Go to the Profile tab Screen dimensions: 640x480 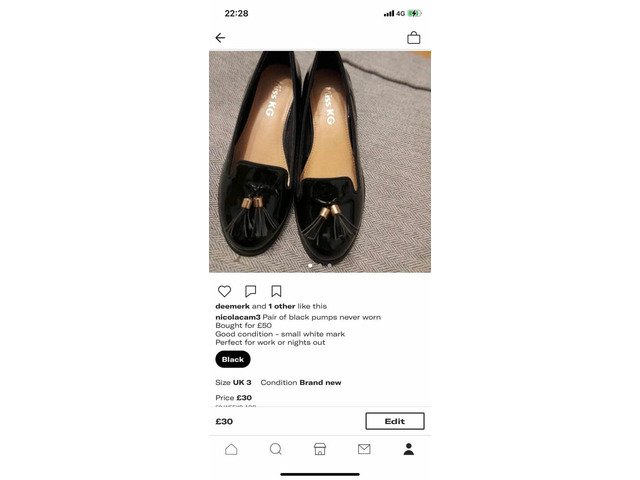(409, 449)
